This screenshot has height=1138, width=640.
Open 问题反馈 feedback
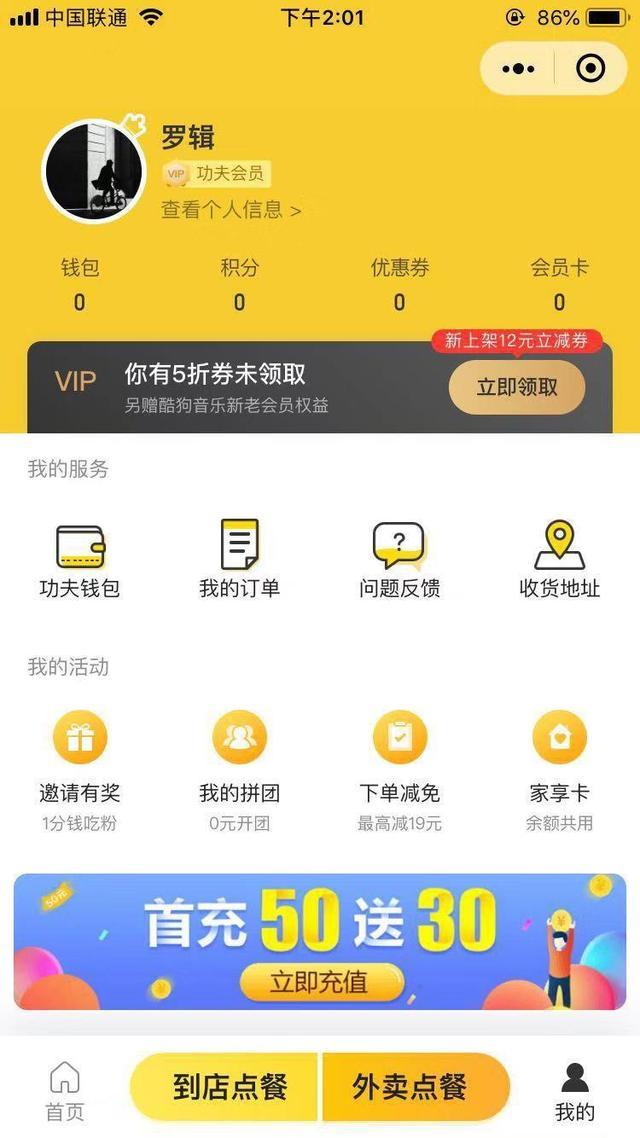(399, 560)
